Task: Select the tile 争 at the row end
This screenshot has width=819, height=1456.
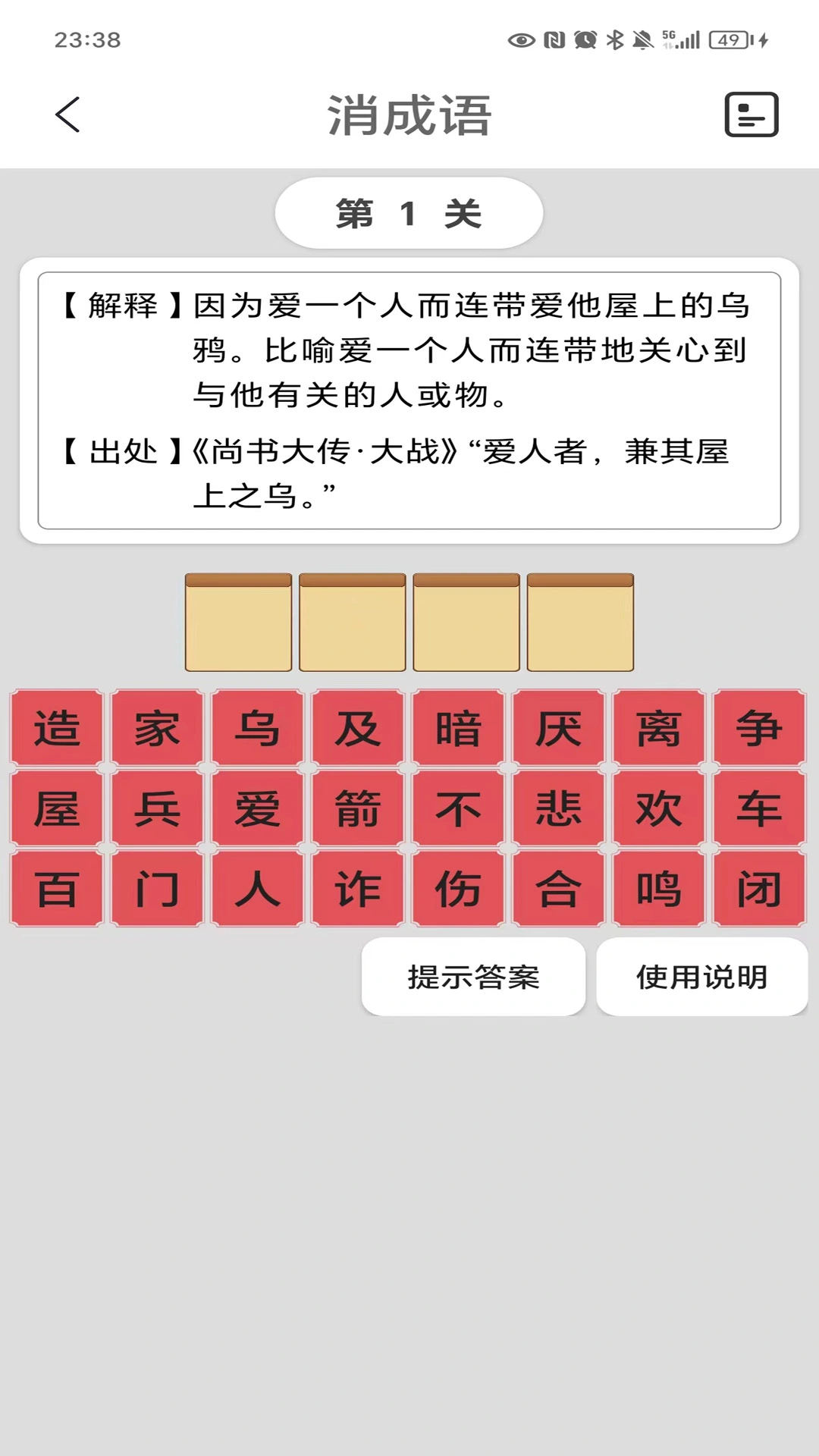Action: coord(758,728)
